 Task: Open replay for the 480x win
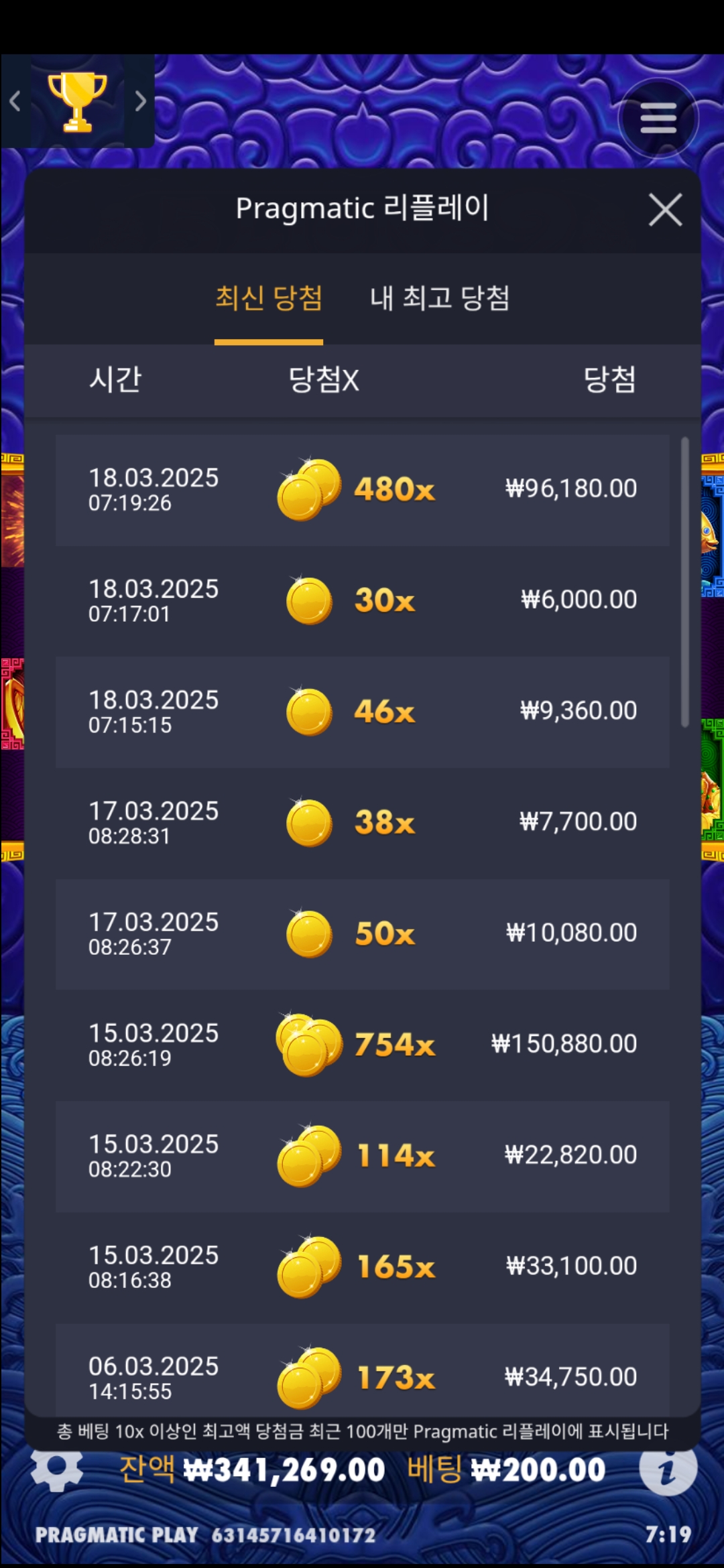tap(362, 490)
